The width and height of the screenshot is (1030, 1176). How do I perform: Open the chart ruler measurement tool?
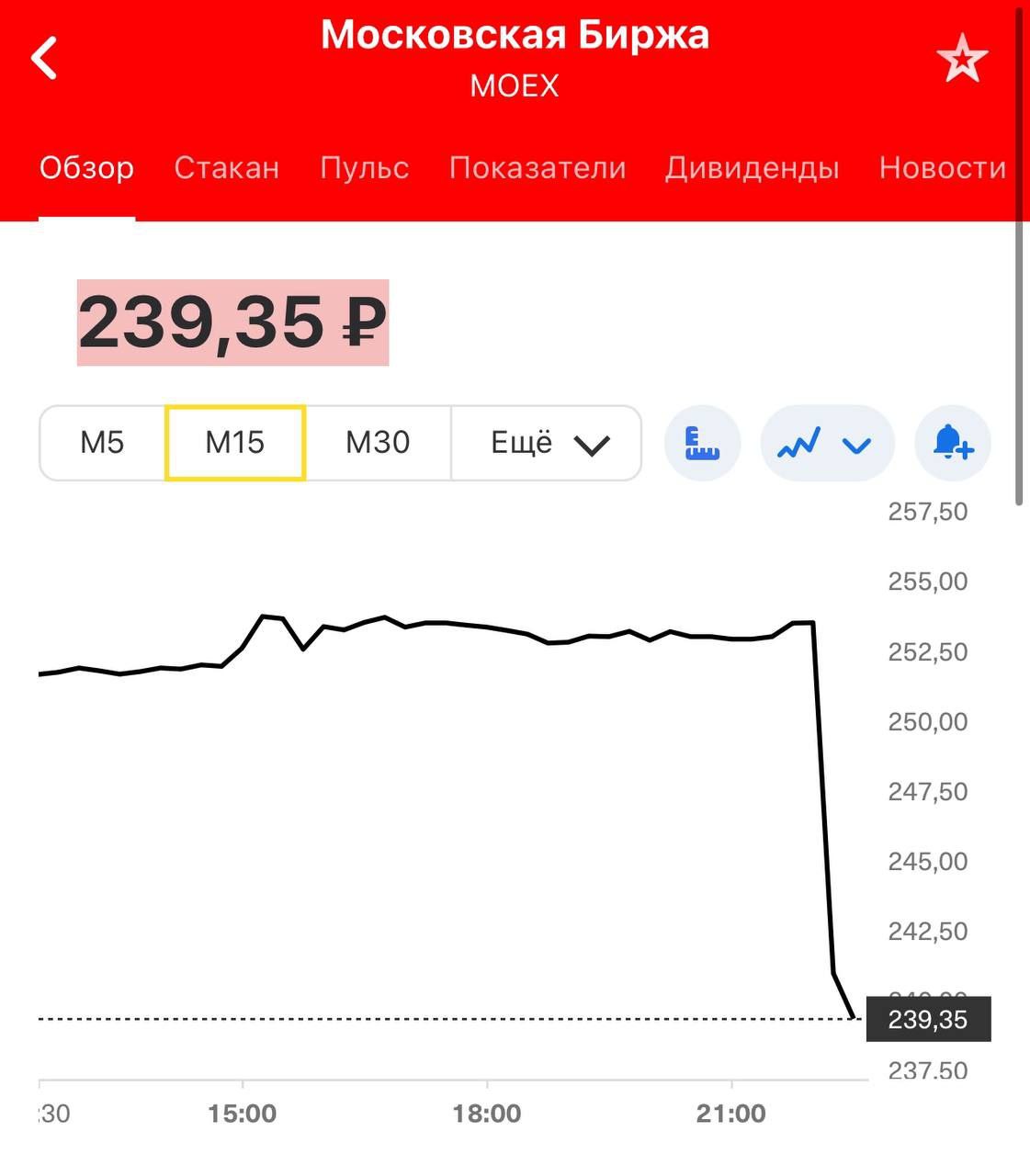(702, 444)
